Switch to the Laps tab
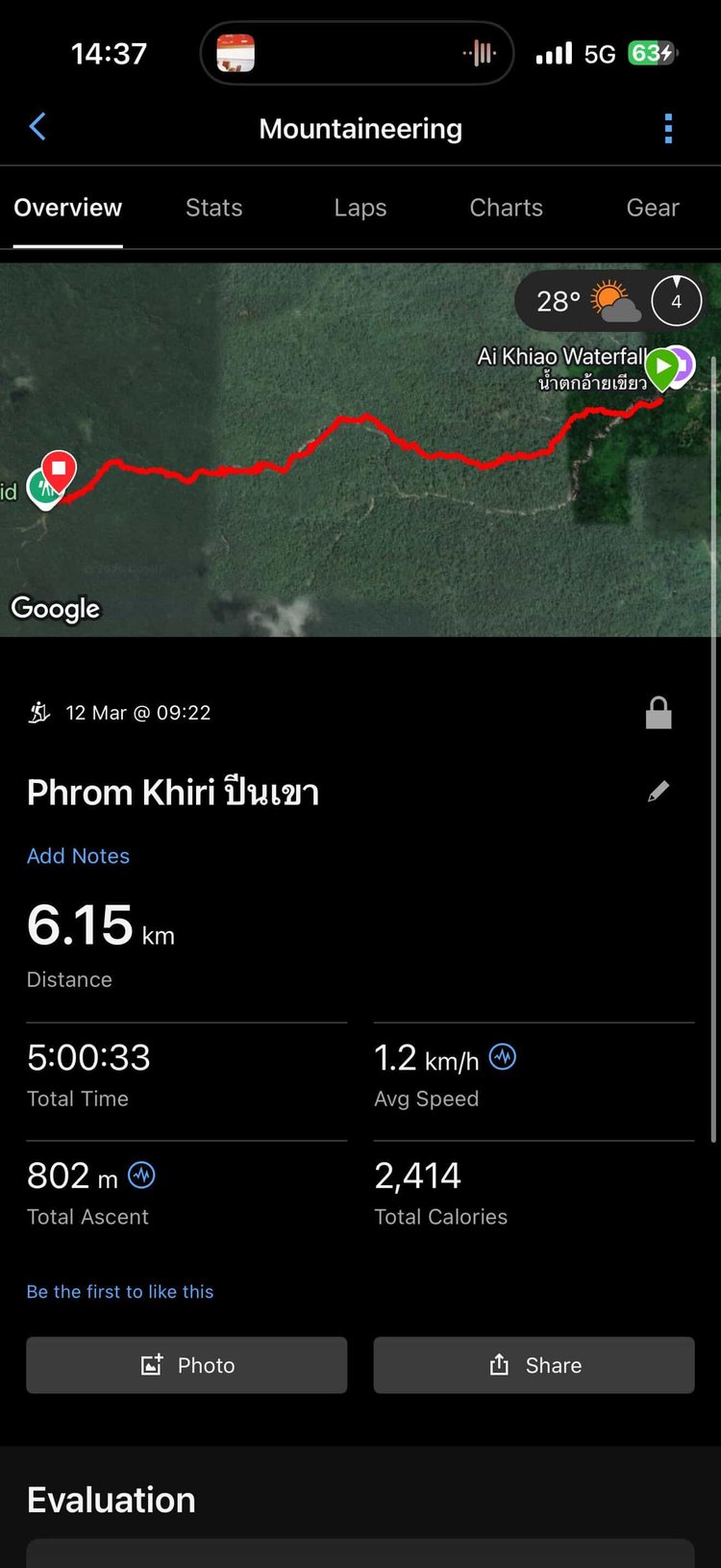Image resolution: width=721 pixels, height=1568 pixels. pyautogui.click(x=360, y=208)
